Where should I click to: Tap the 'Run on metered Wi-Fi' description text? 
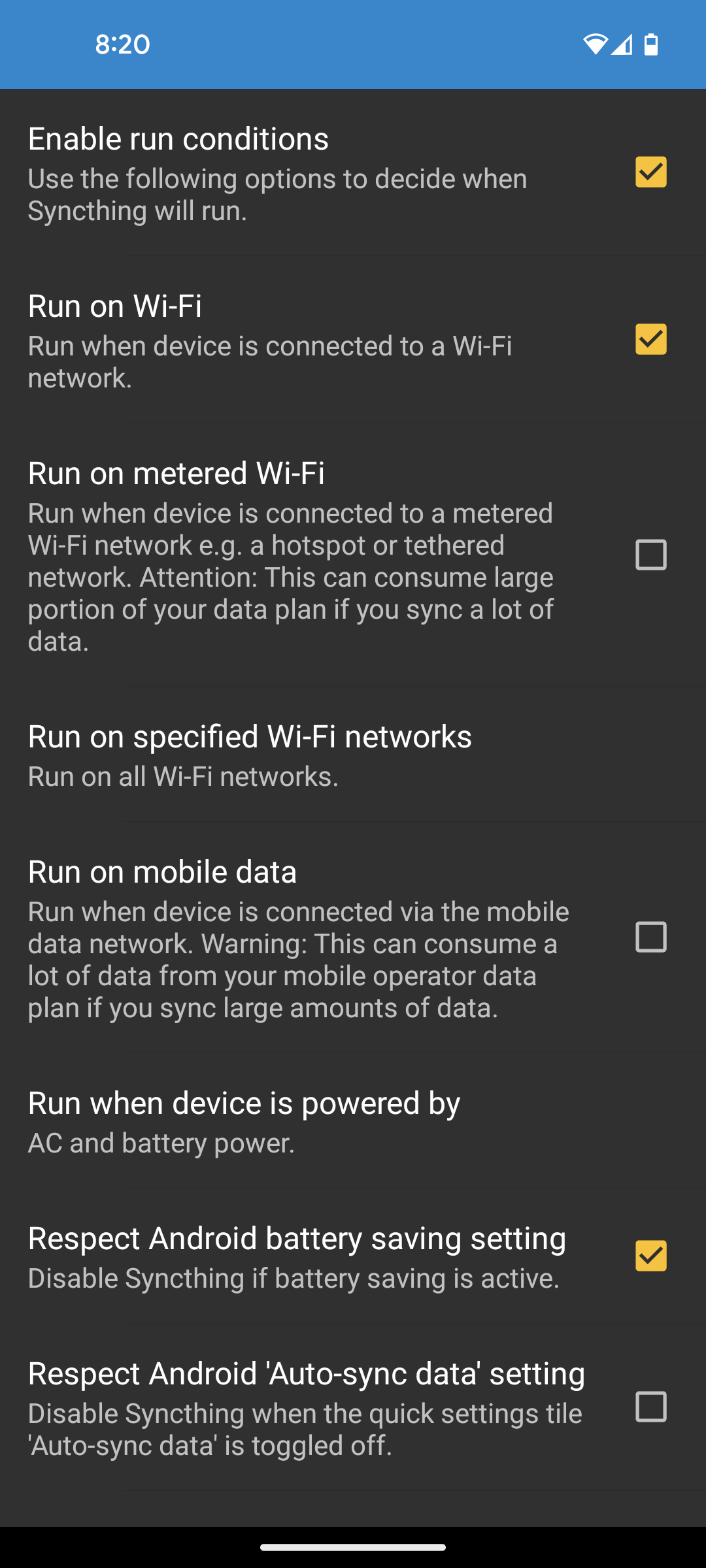click(x=291, y=578)
